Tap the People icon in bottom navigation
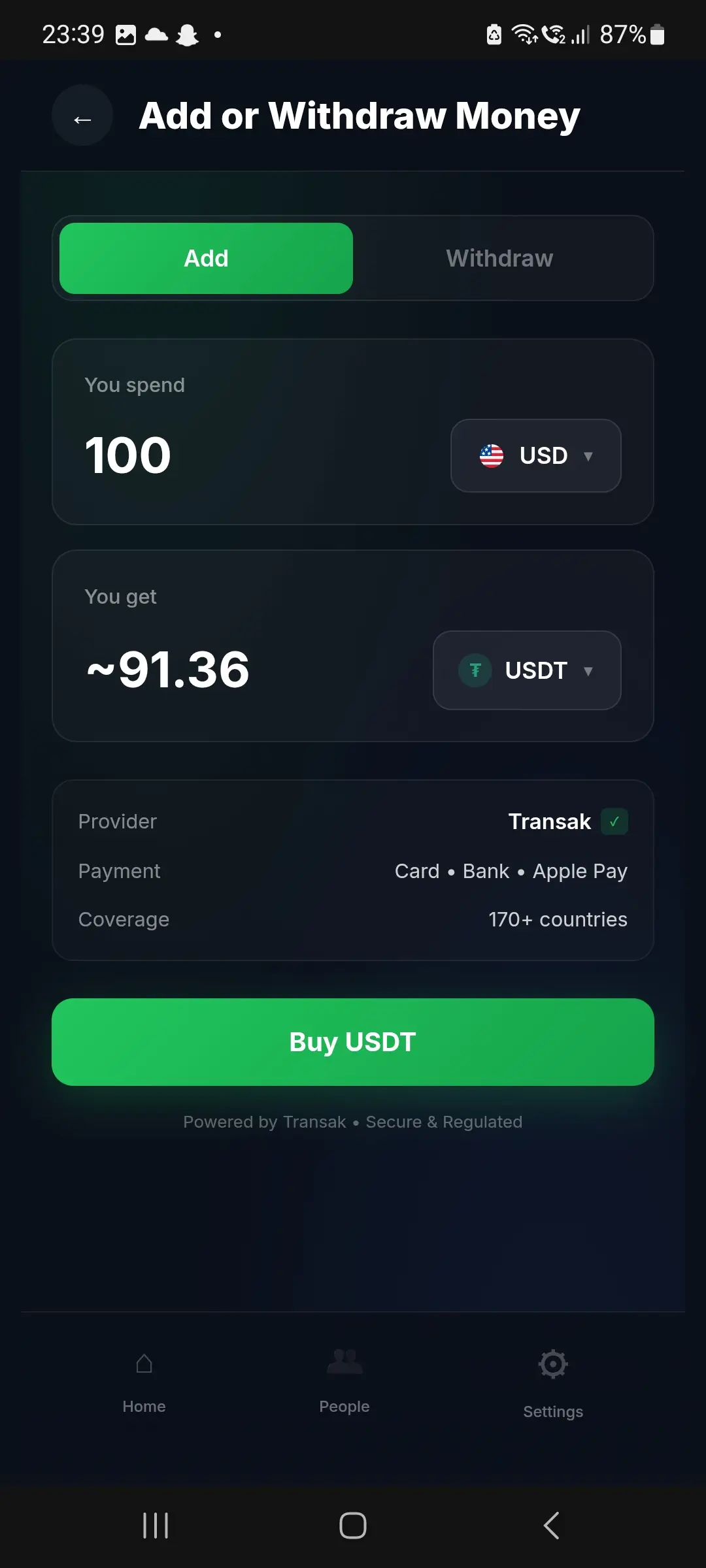This screenshot has width=706, height=1568. 344,1361
